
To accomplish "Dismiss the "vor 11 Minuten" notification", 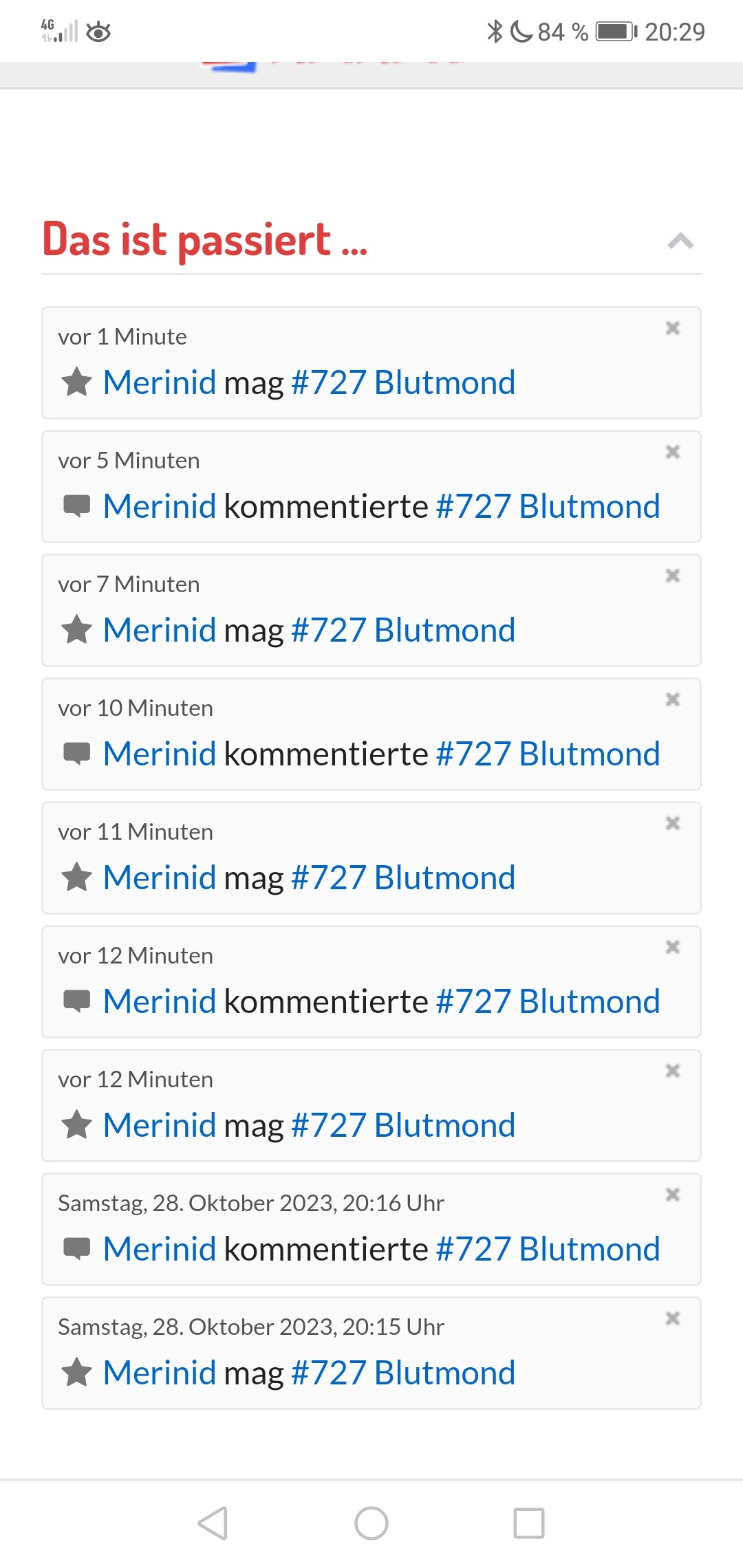I will 673,823.
